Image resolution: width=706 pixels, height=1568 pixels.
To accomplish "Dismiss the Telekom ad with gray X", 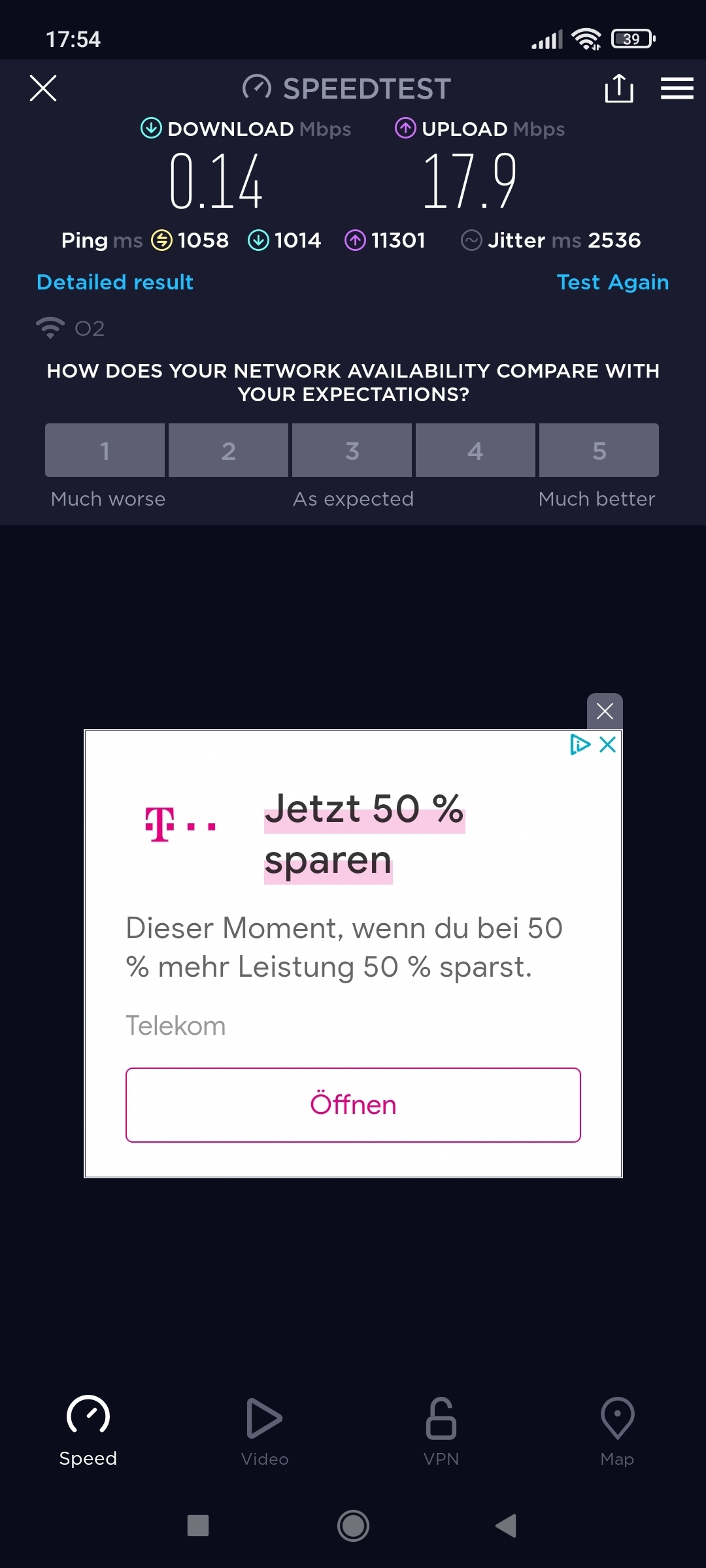I will [605, 711].
